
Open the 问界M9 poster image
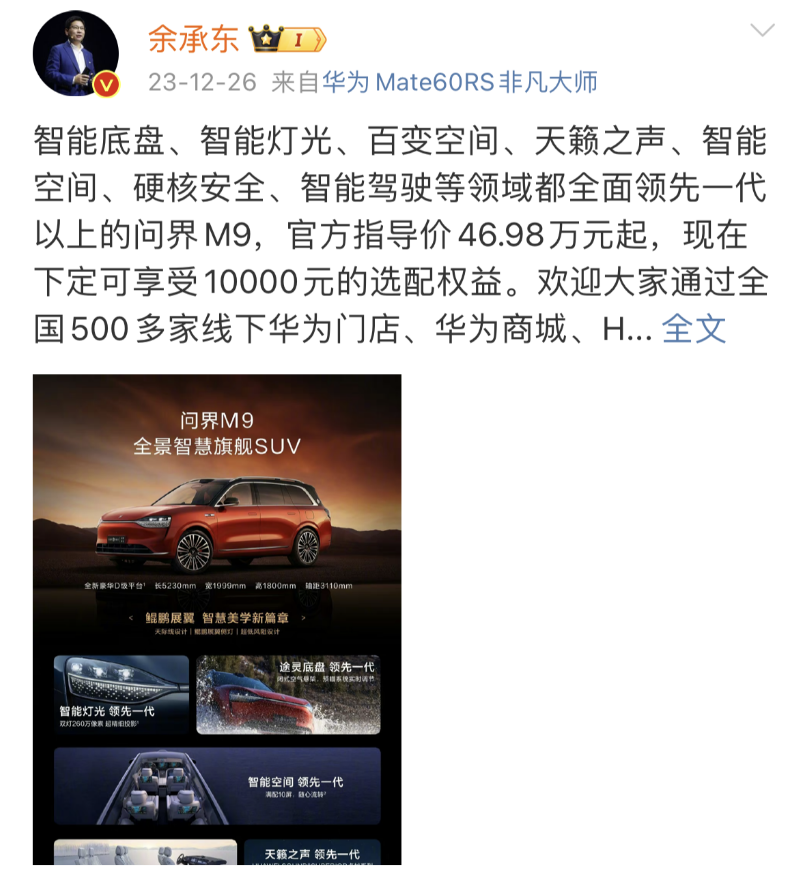[217, 619]
